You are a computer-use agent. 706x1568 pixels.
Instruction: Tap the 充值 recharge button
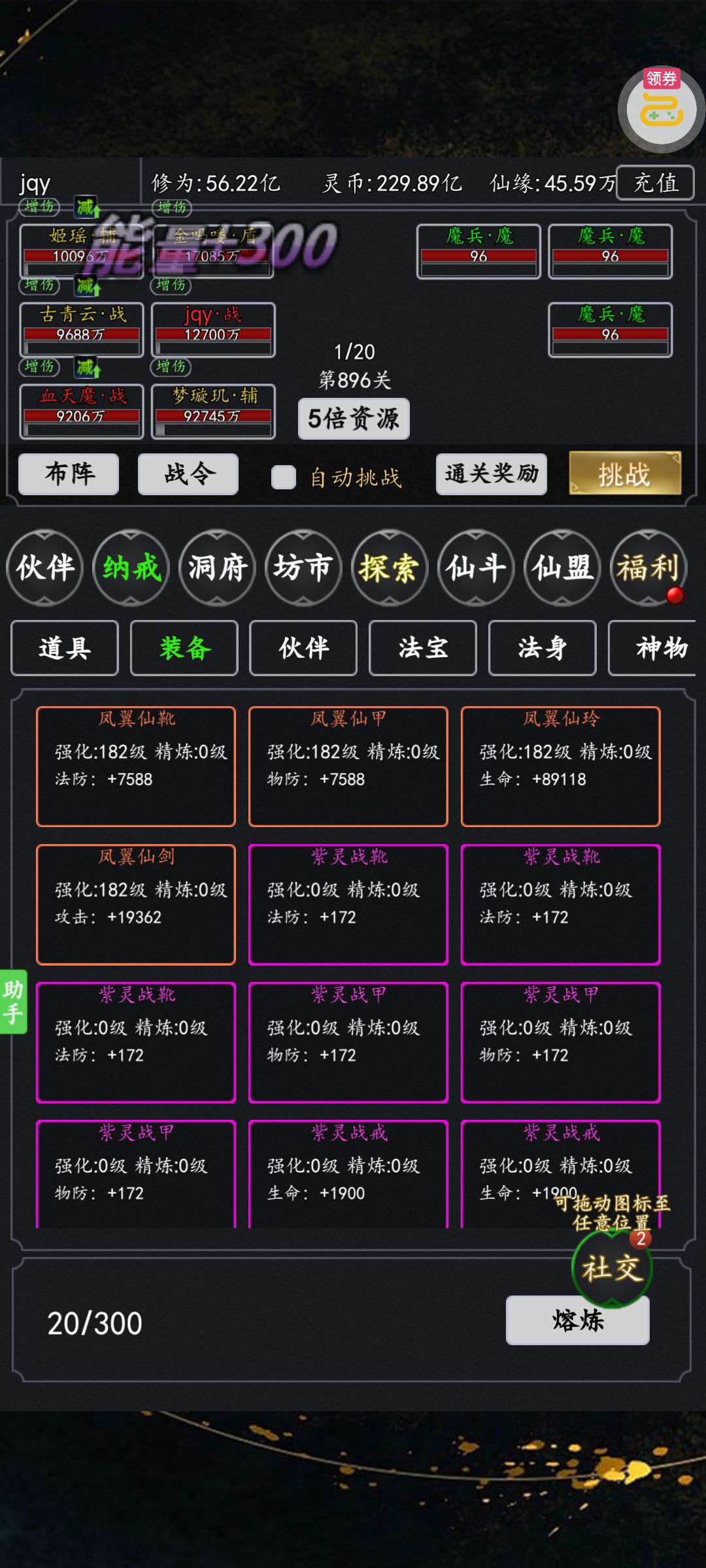(655, 182)
